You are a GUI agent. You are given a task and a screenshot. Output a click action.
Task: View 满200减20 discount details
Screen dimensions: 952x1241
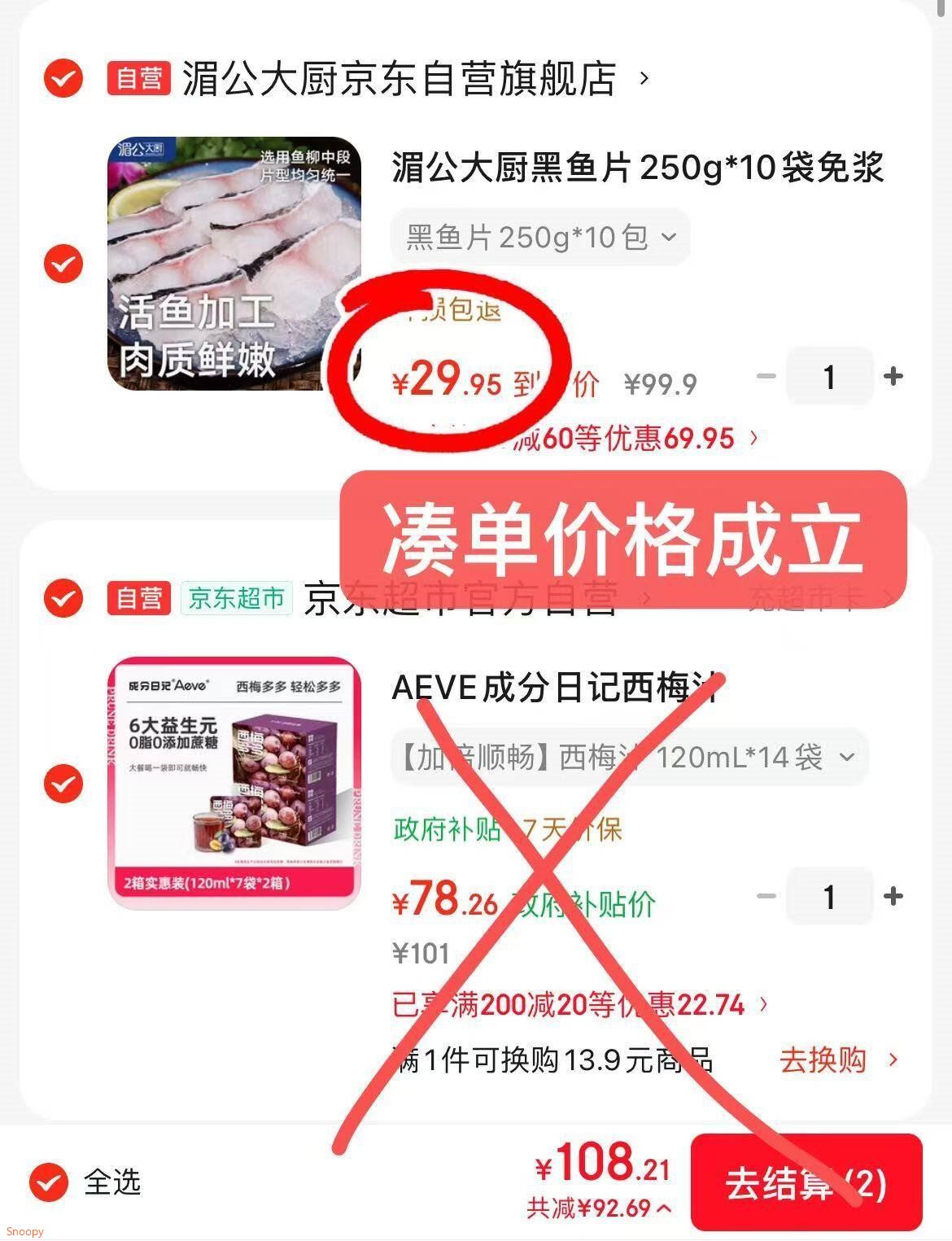(579, 1005)
